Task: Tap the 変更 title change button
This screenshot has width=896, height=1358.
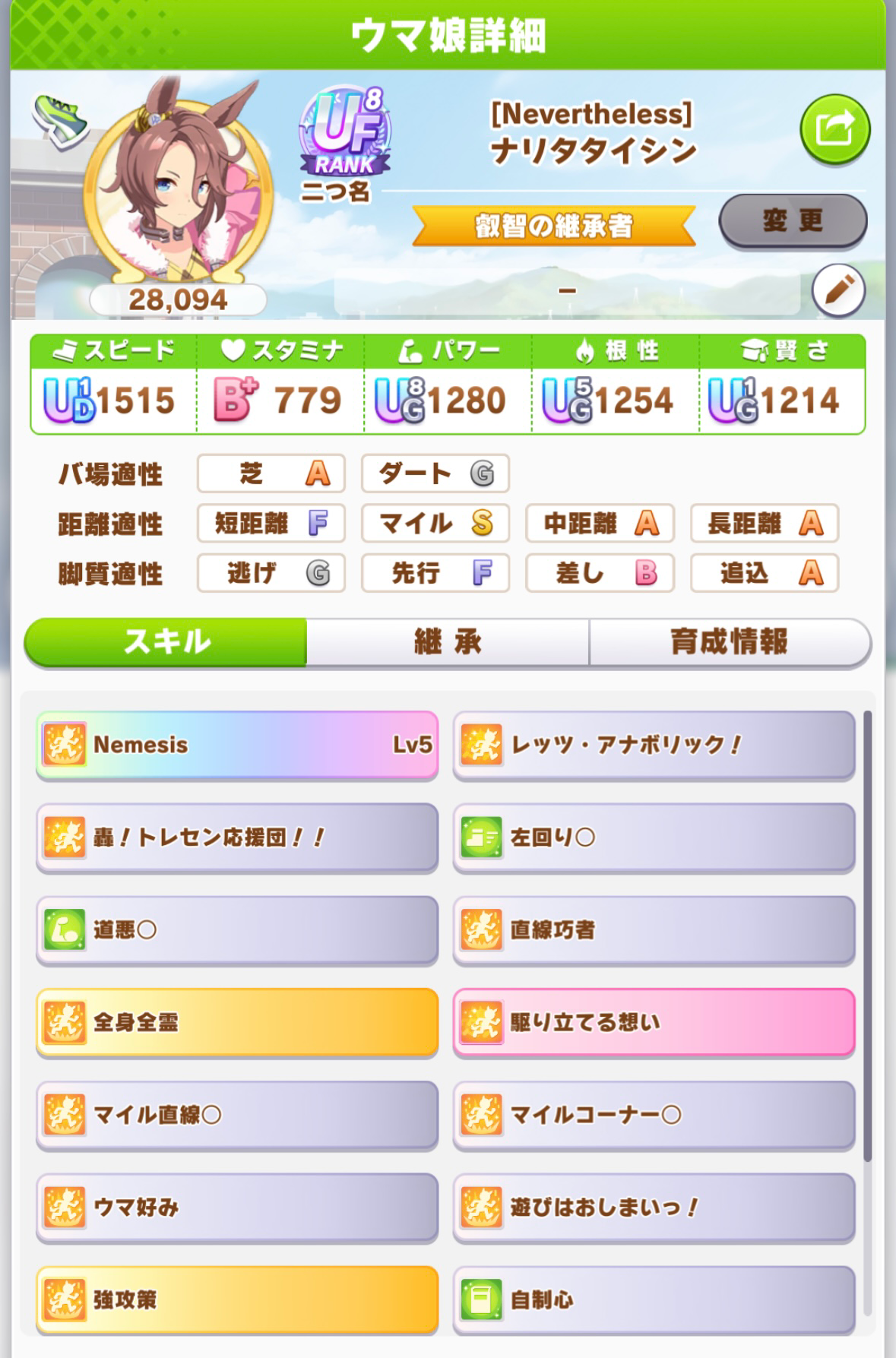Action: (792, 220)
